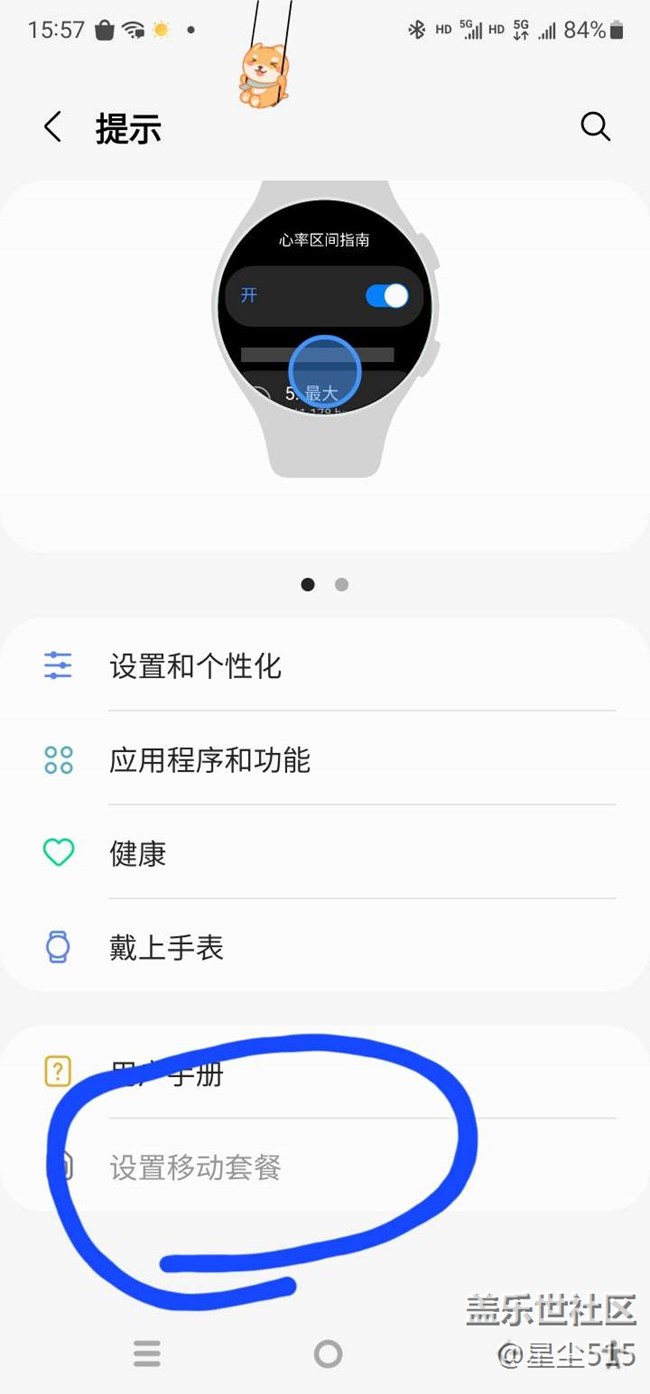650x1394 pixels.
Task: Open 设置和个性化 tips
Action: click(195, 666)
